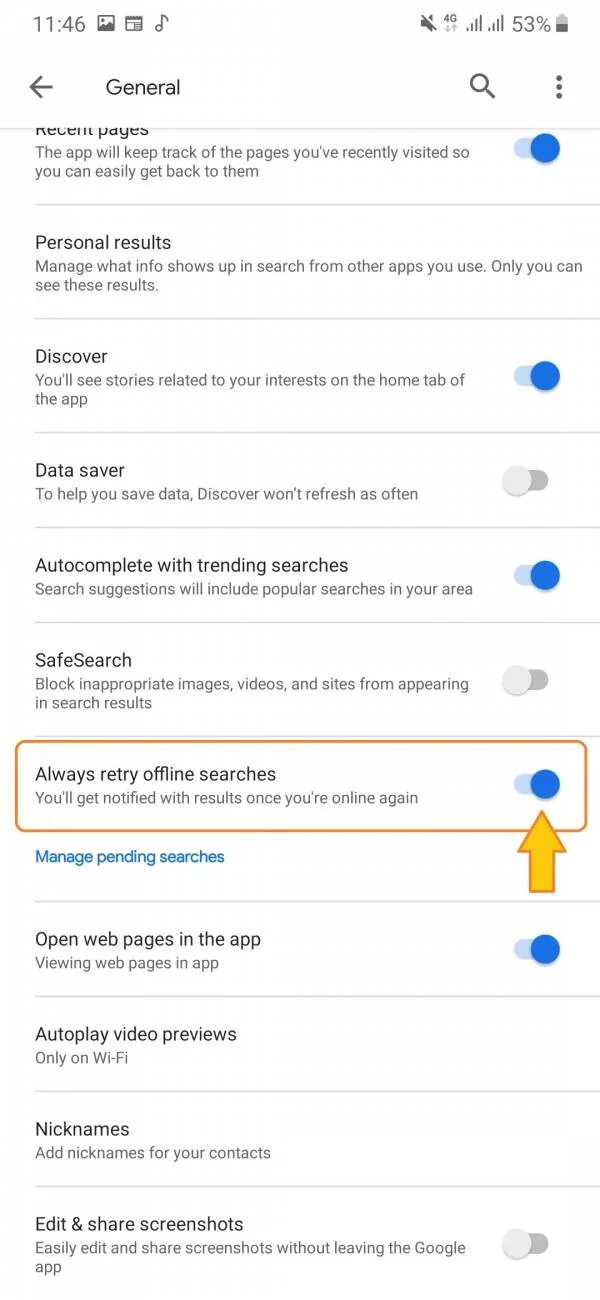Enable Edit & share screenshots
Screen dimensions: 600x1300
coord(526,1245)
